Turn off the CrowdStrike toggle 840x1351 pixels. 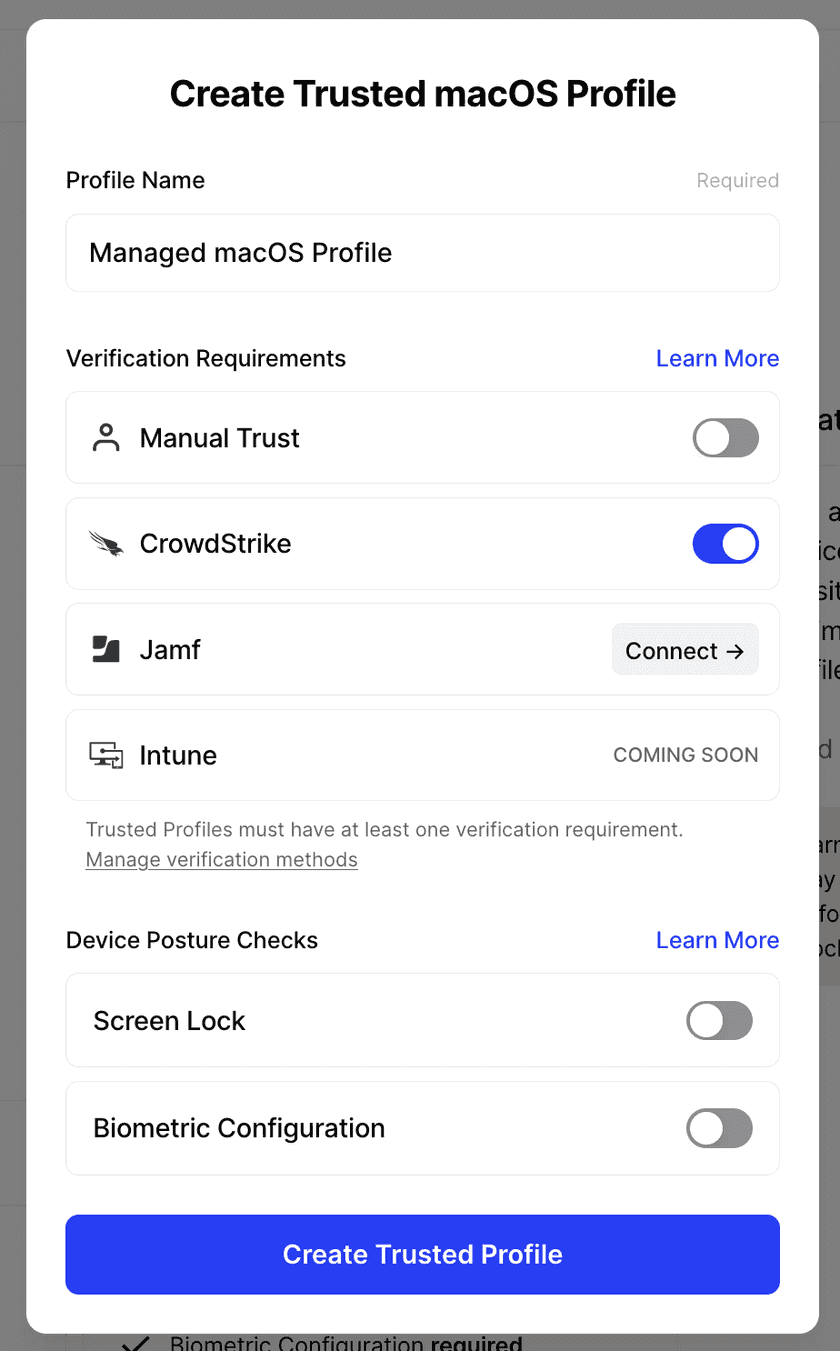(x=725, y=544)
